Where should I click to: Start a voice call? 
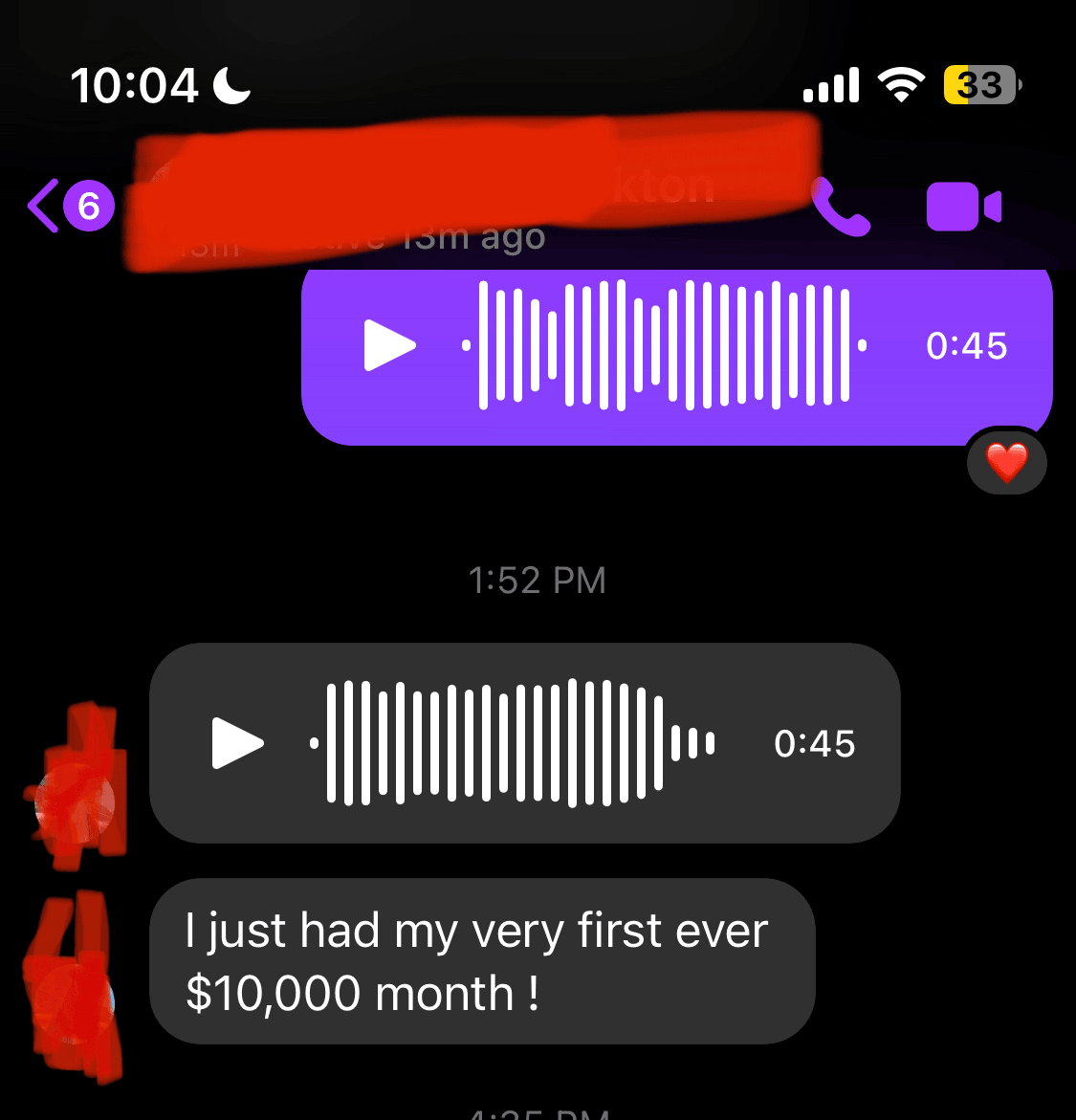[x=841, y=207]
